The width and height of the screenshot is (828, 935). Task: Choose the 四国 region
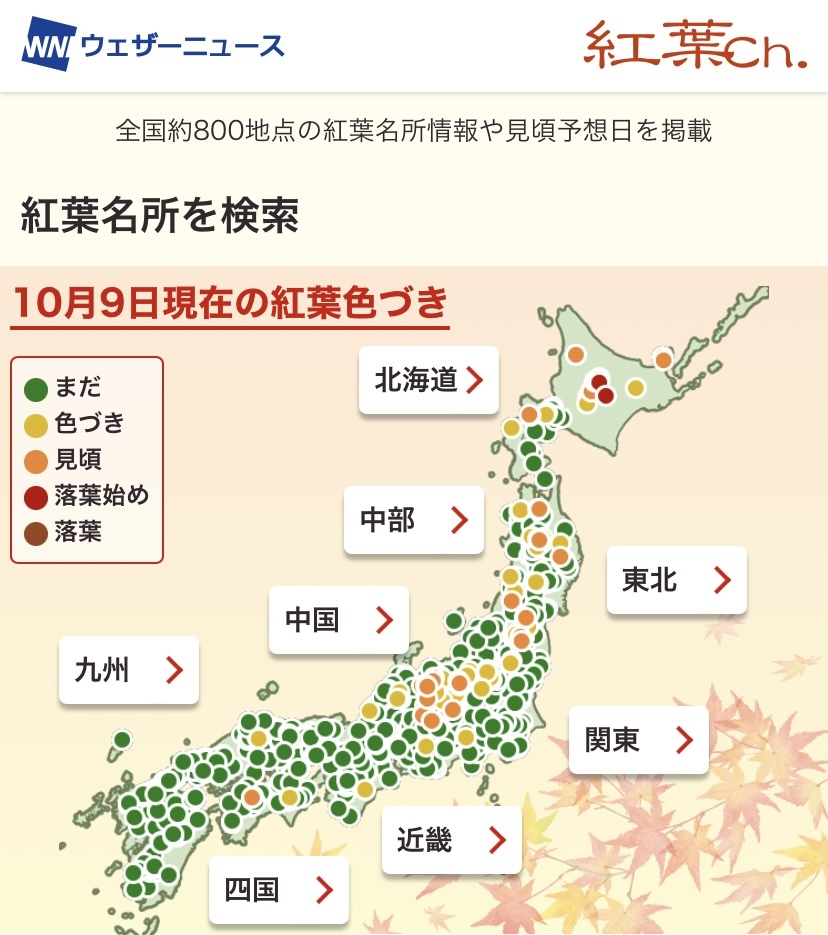279,890
